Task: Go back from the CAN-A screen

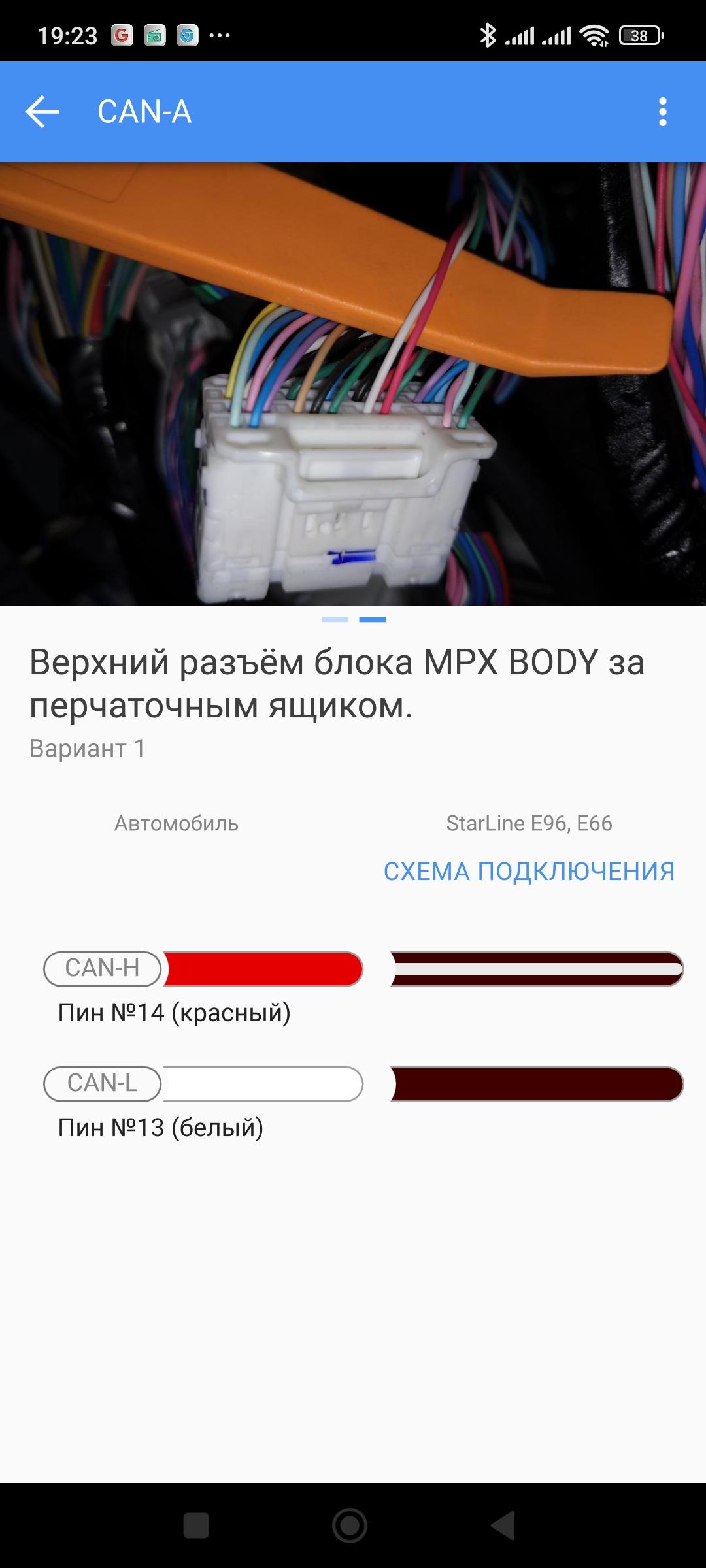Action: [42, 112]
